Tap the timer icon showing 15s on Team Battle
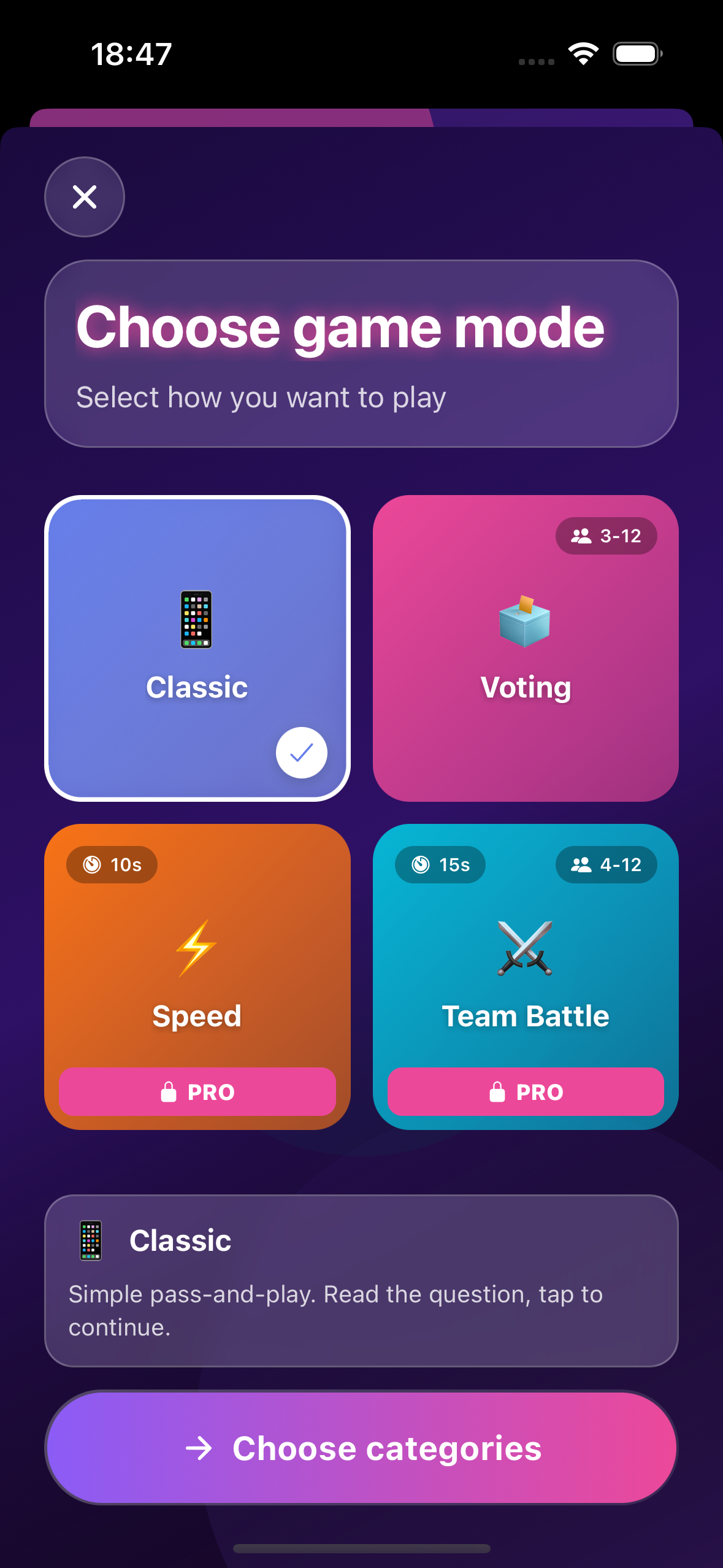Screen dimensions: 723x1568 pyautogui.click(x=420, y=864)
